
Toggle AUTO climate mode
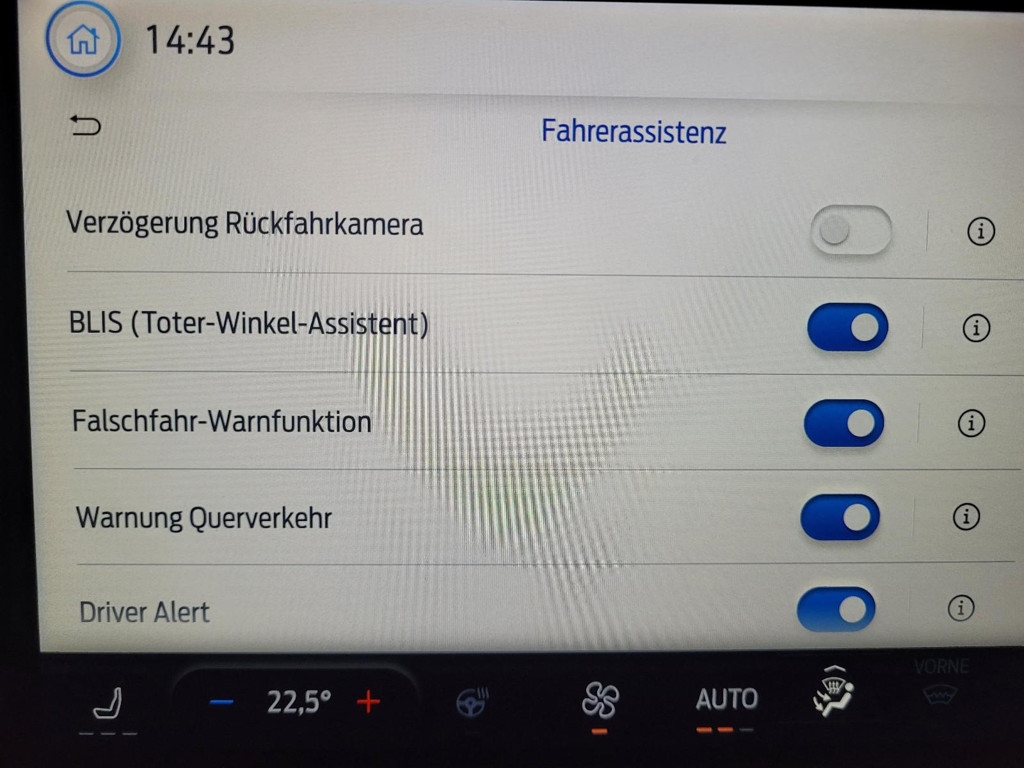tap(727, 701)
